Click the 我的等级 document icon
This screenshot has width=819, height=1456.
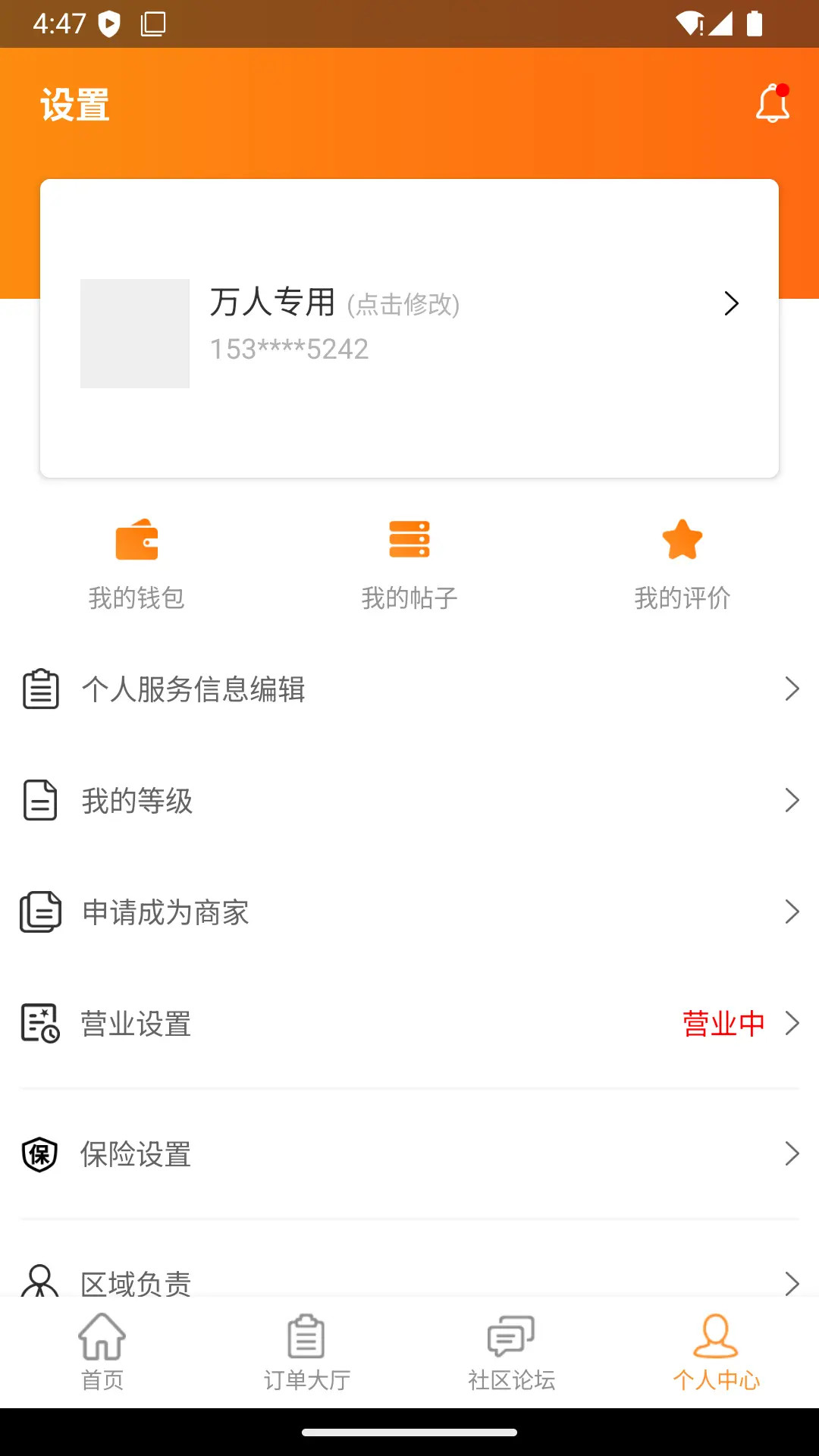(40, 800)
